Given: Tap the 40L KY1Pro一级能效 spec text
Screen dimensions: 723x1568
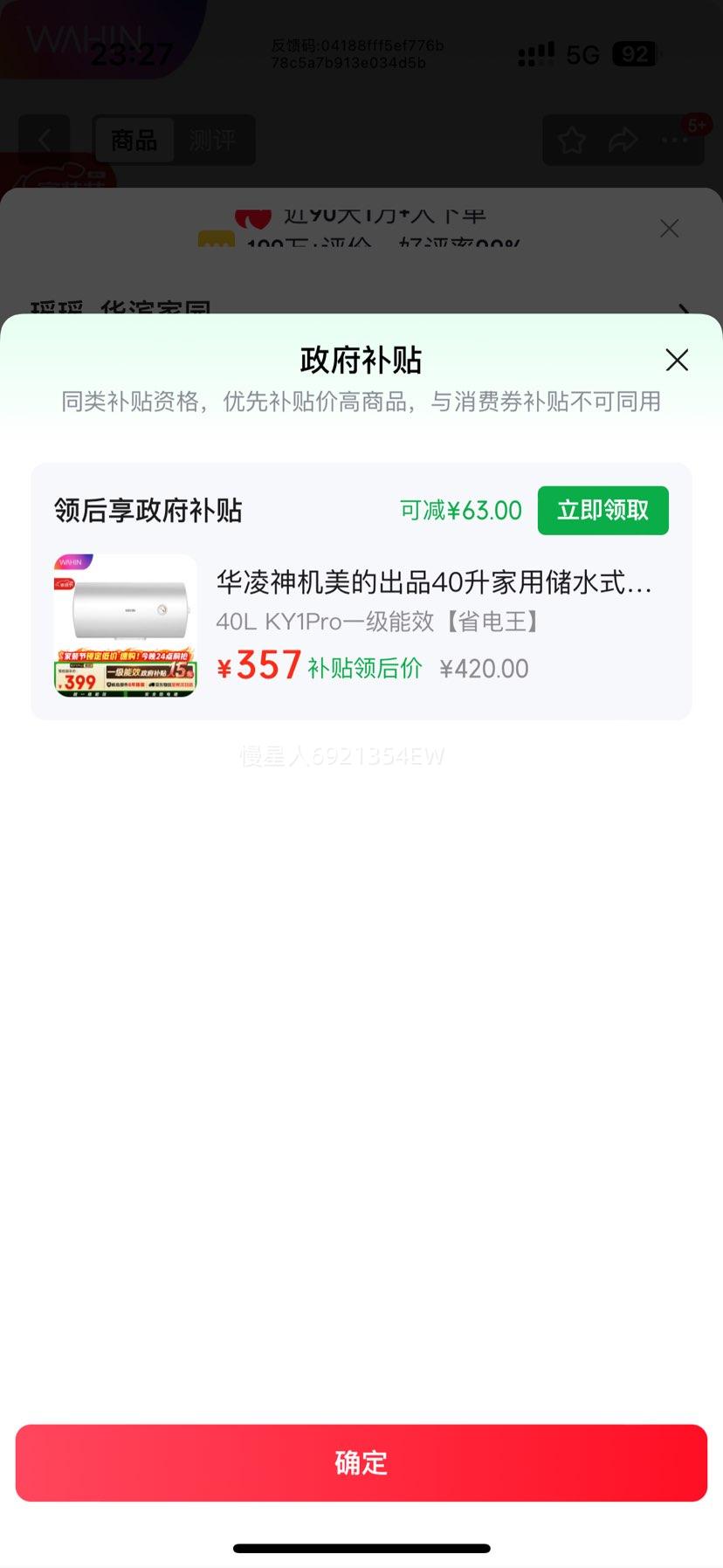Looking at the screenshot, I should 379,622.
